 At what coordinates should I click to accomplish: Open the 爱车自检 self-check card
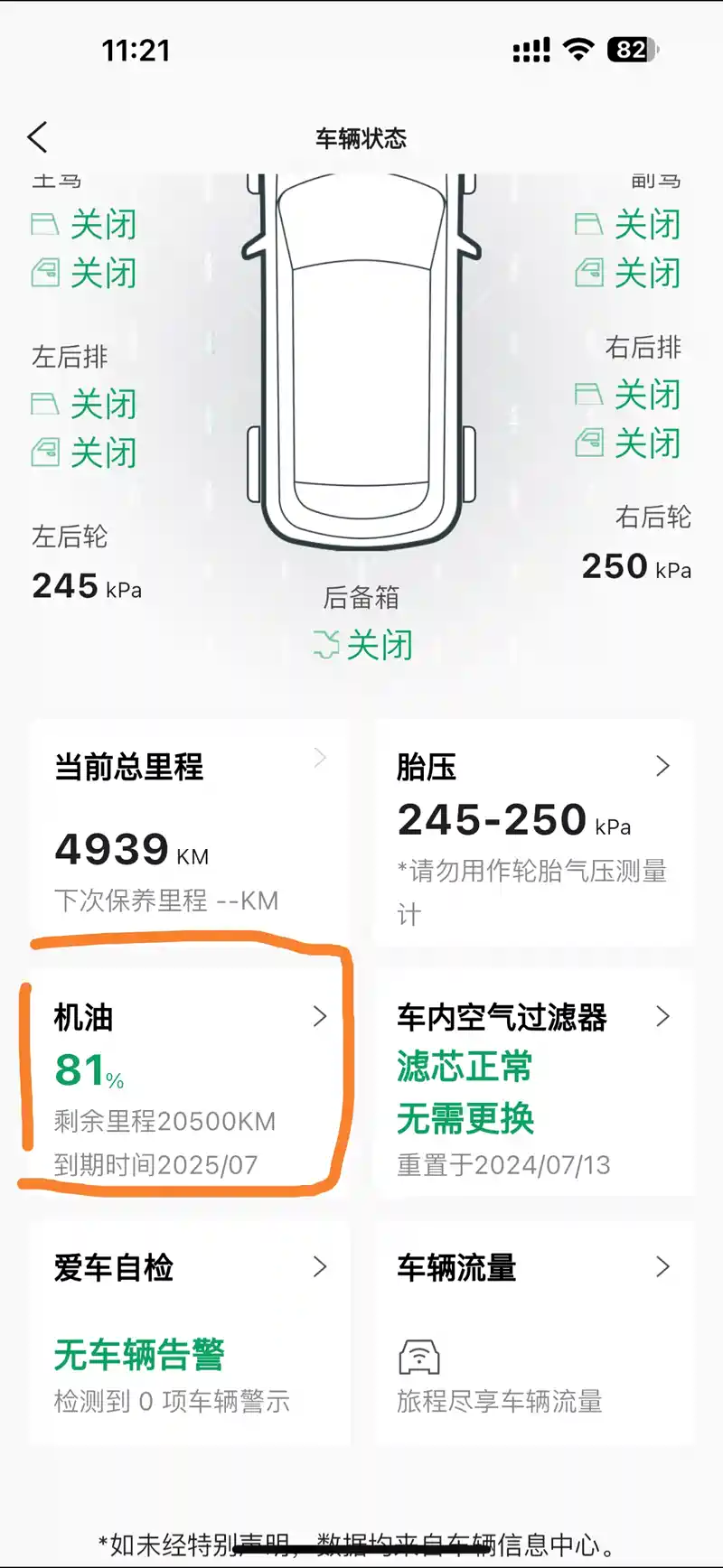[189, 1333]
